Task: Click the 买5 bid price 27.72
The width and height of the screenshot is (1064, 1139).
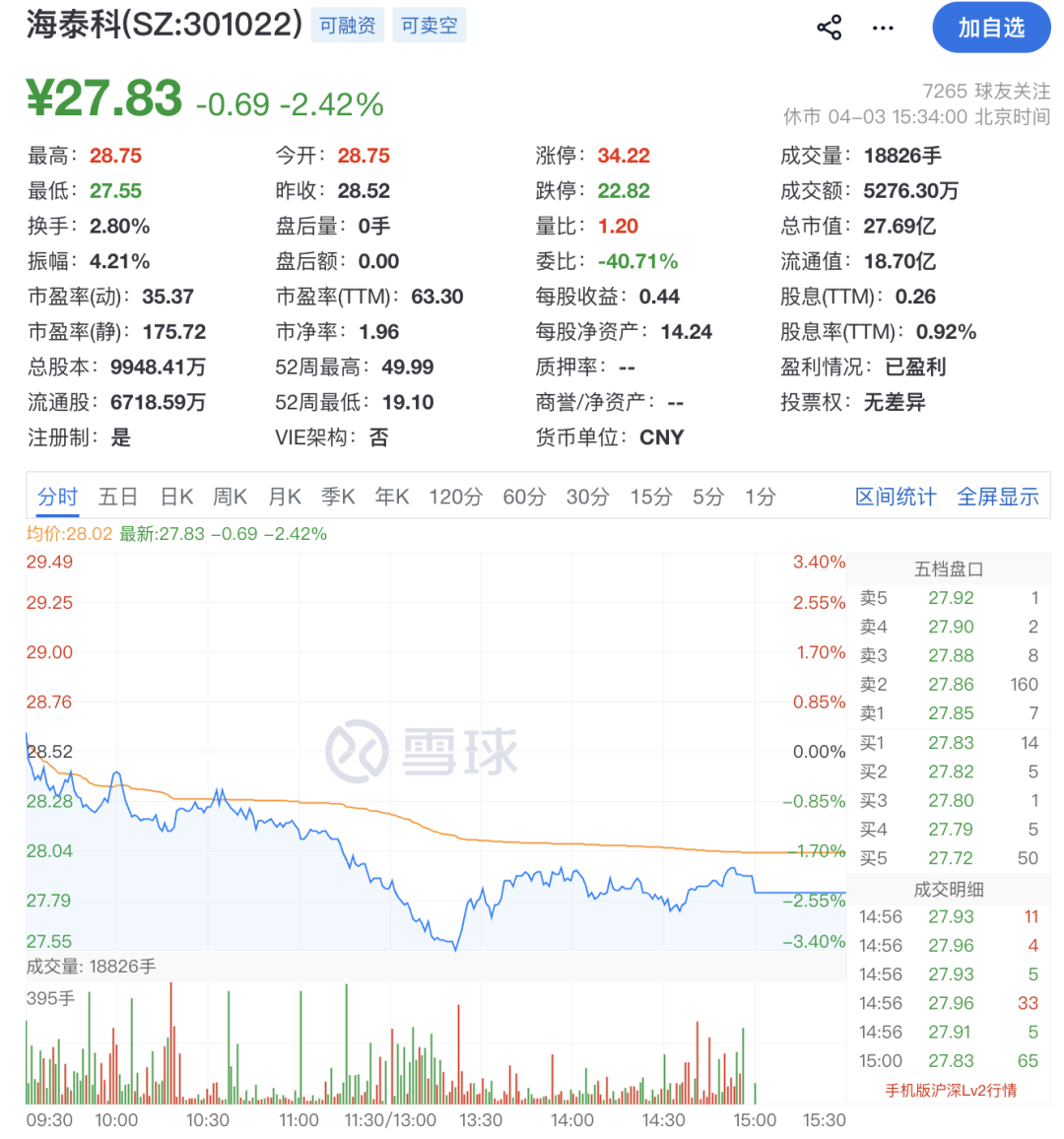Action: tap(951, 857)
